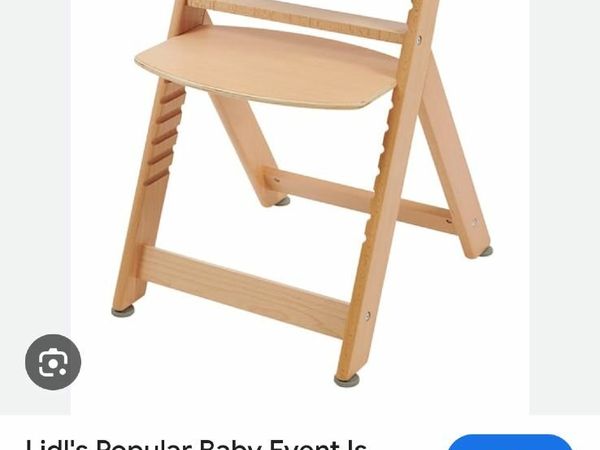Search this image with Google Lens
The width and height of the screenshot is (600, 450).
coord(53,362)
